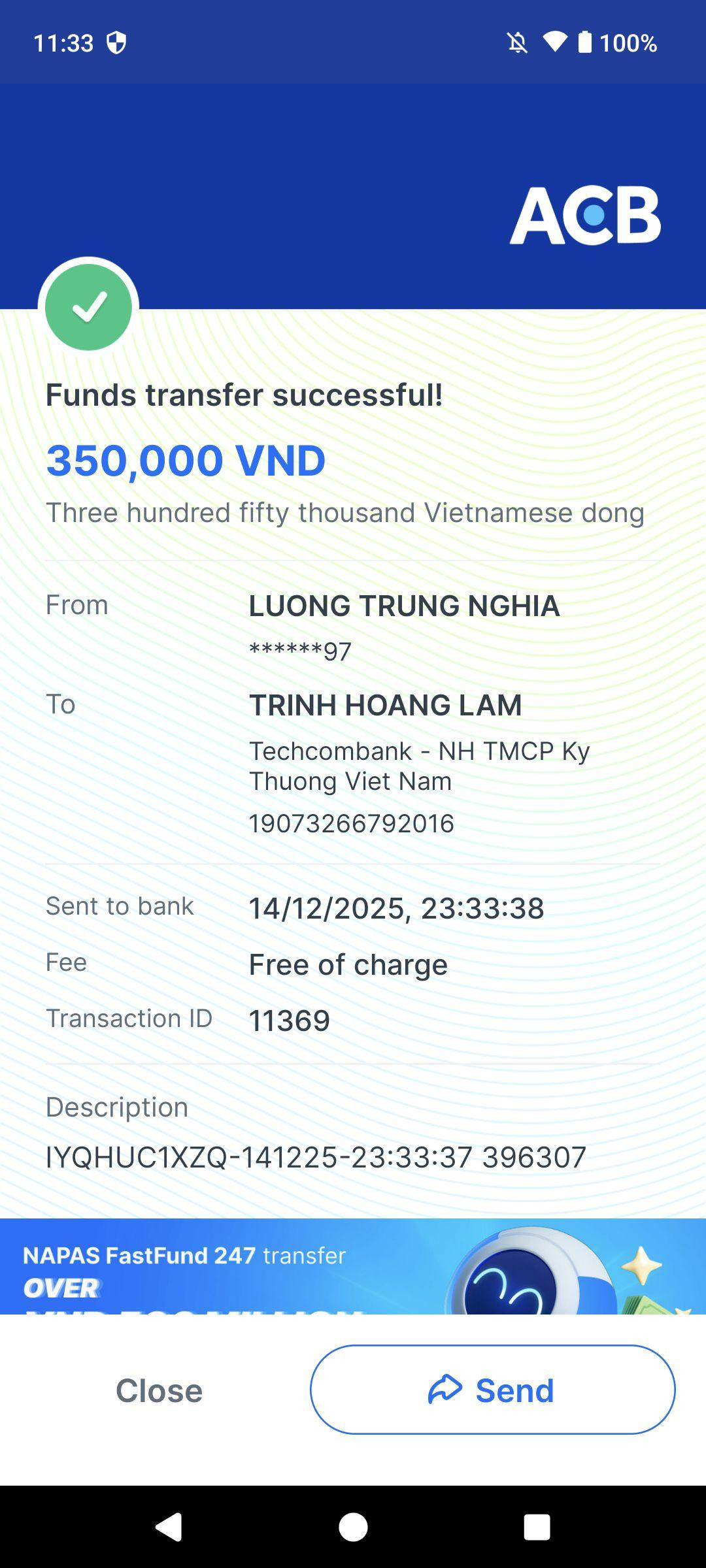Viewport: 706px width, 1568px height.
Task: Send the transfer receipt
Action: pos(492,1390)
